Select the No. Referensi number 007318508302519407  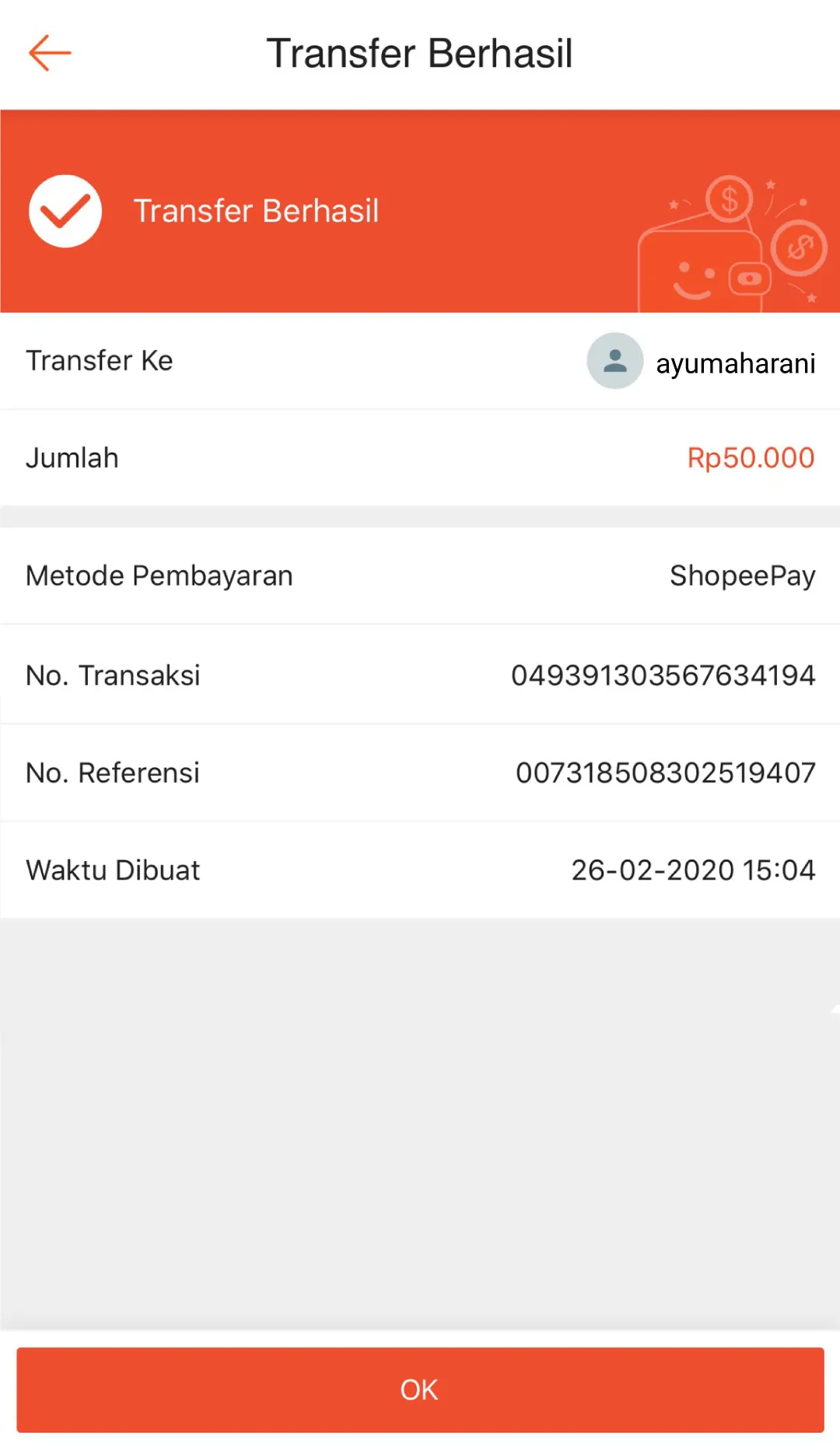pyautogui.click(x=667, y=772)
